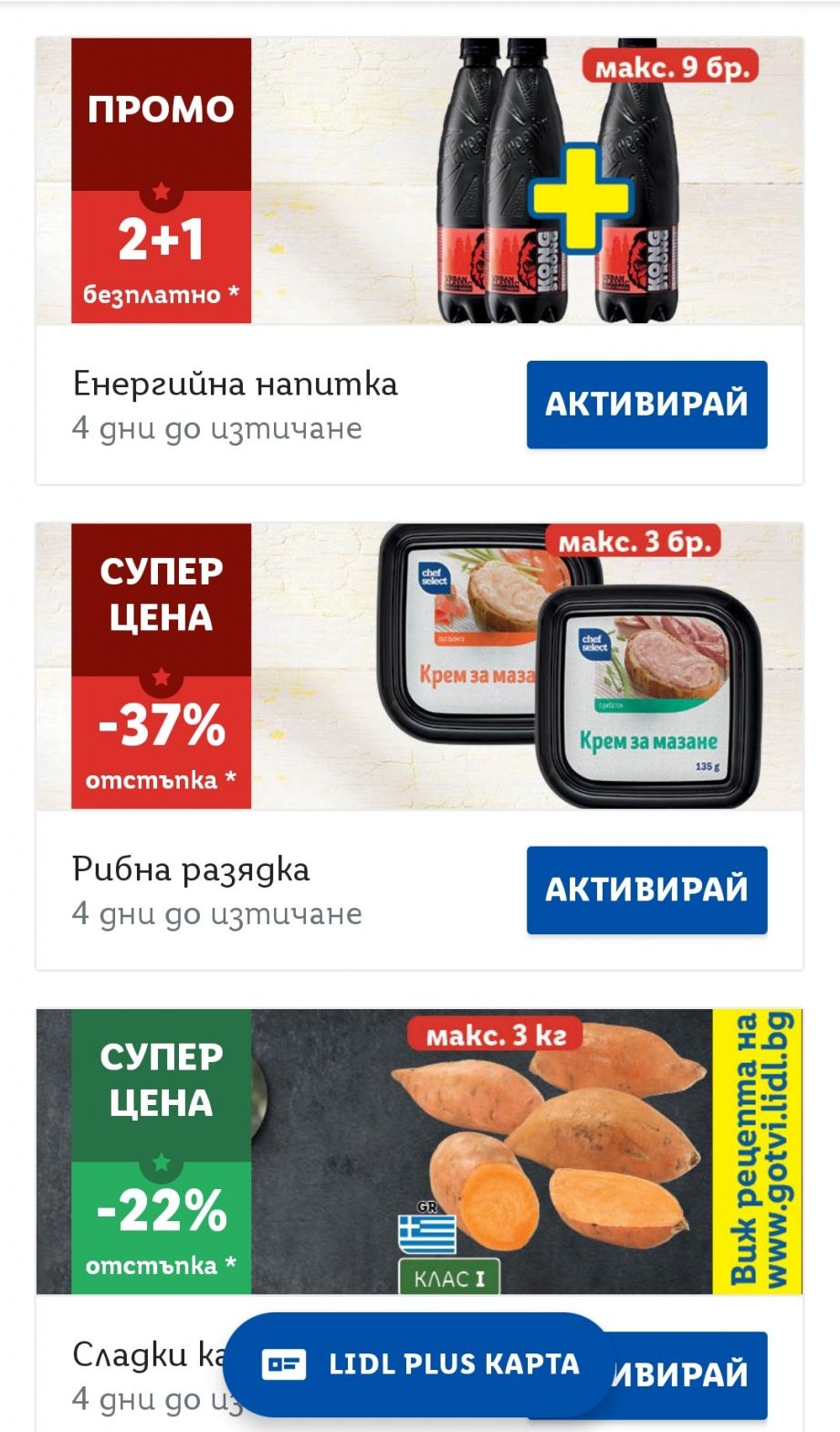Activate the Рибна разядка coupon
The height and width of the screenshot is (1432, 840).
pos(646,890)
